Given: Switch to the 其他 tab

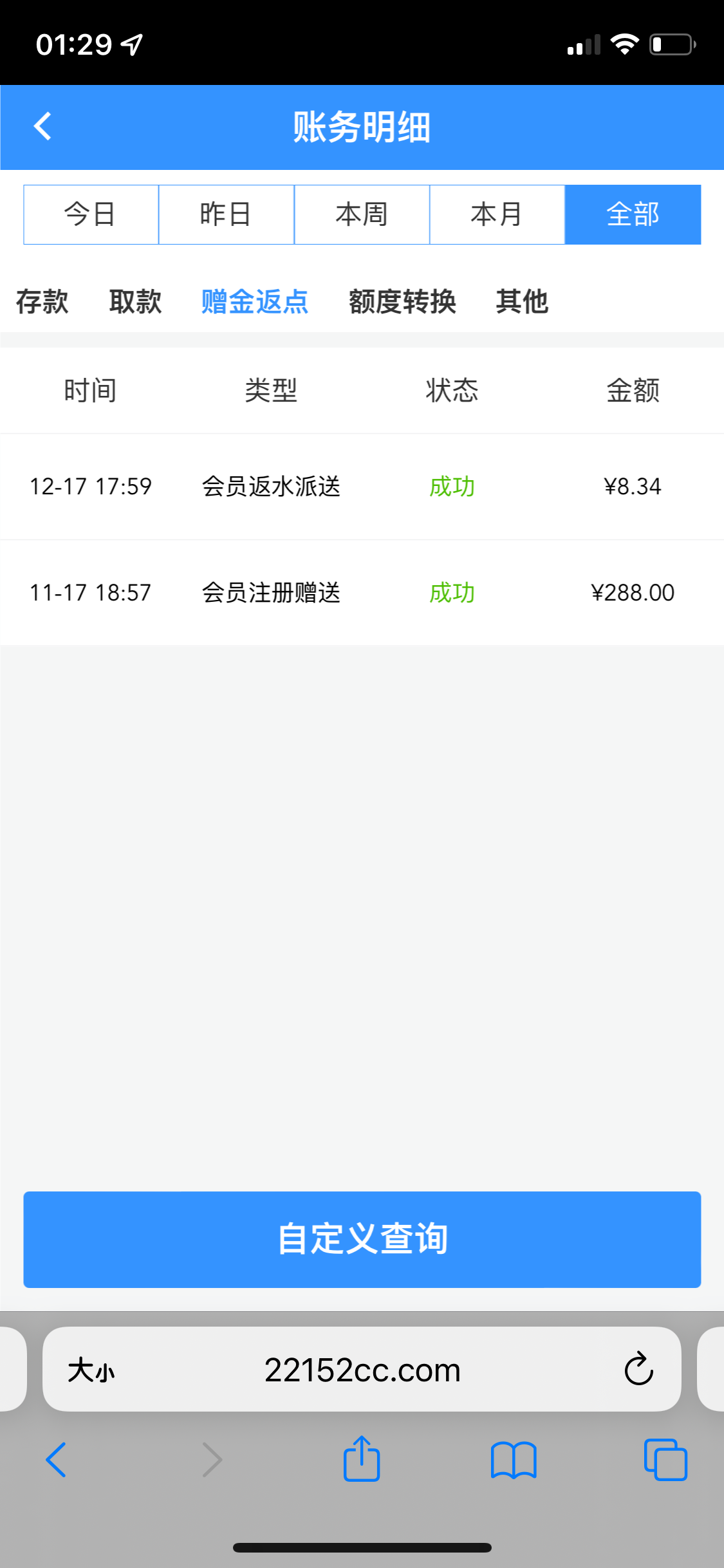Looking at the screenshot, I should 522,301.
